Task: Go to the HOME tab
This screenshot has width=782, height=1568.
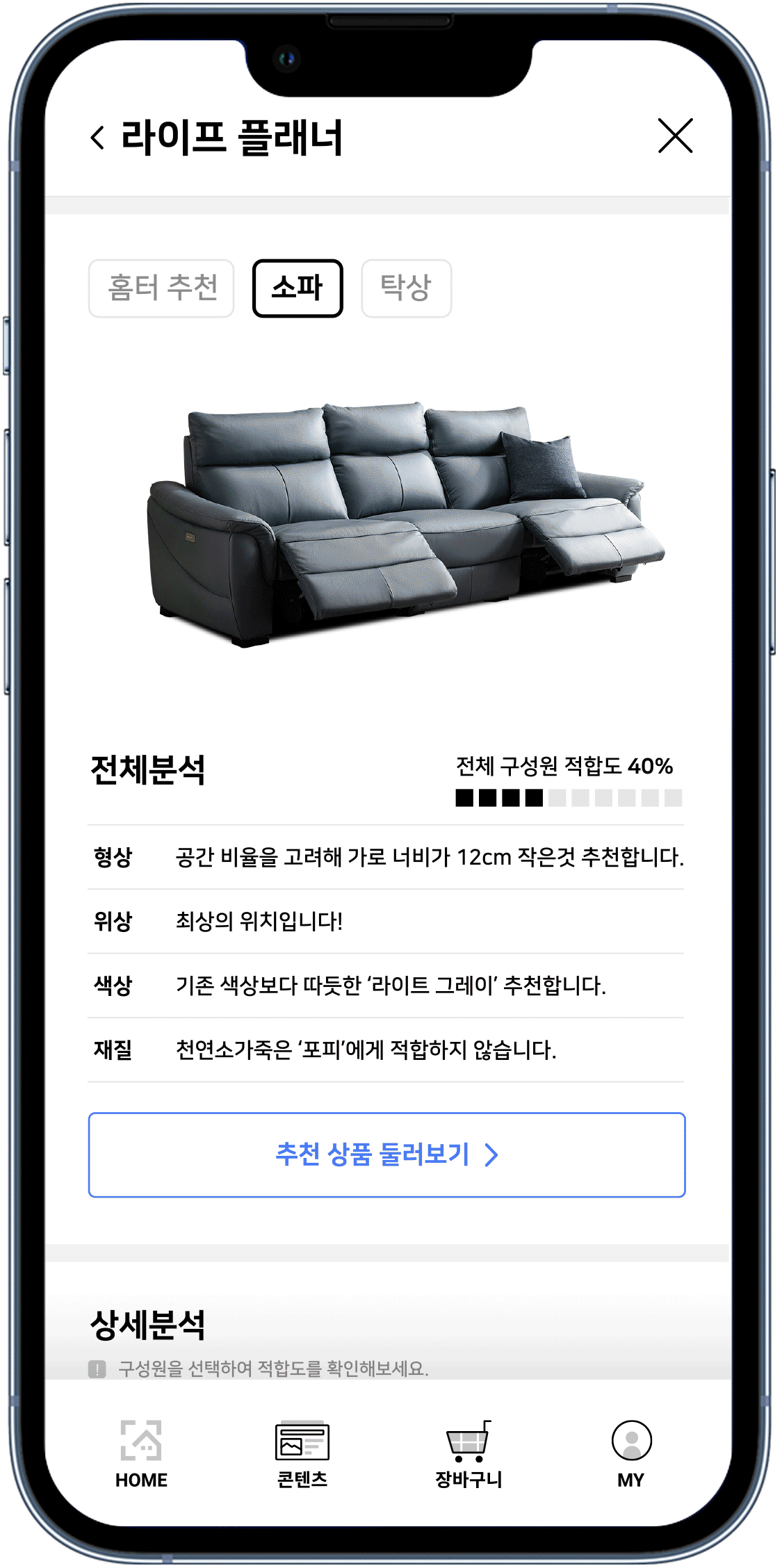Action: pyautogui.click(x=141, y=1454)
